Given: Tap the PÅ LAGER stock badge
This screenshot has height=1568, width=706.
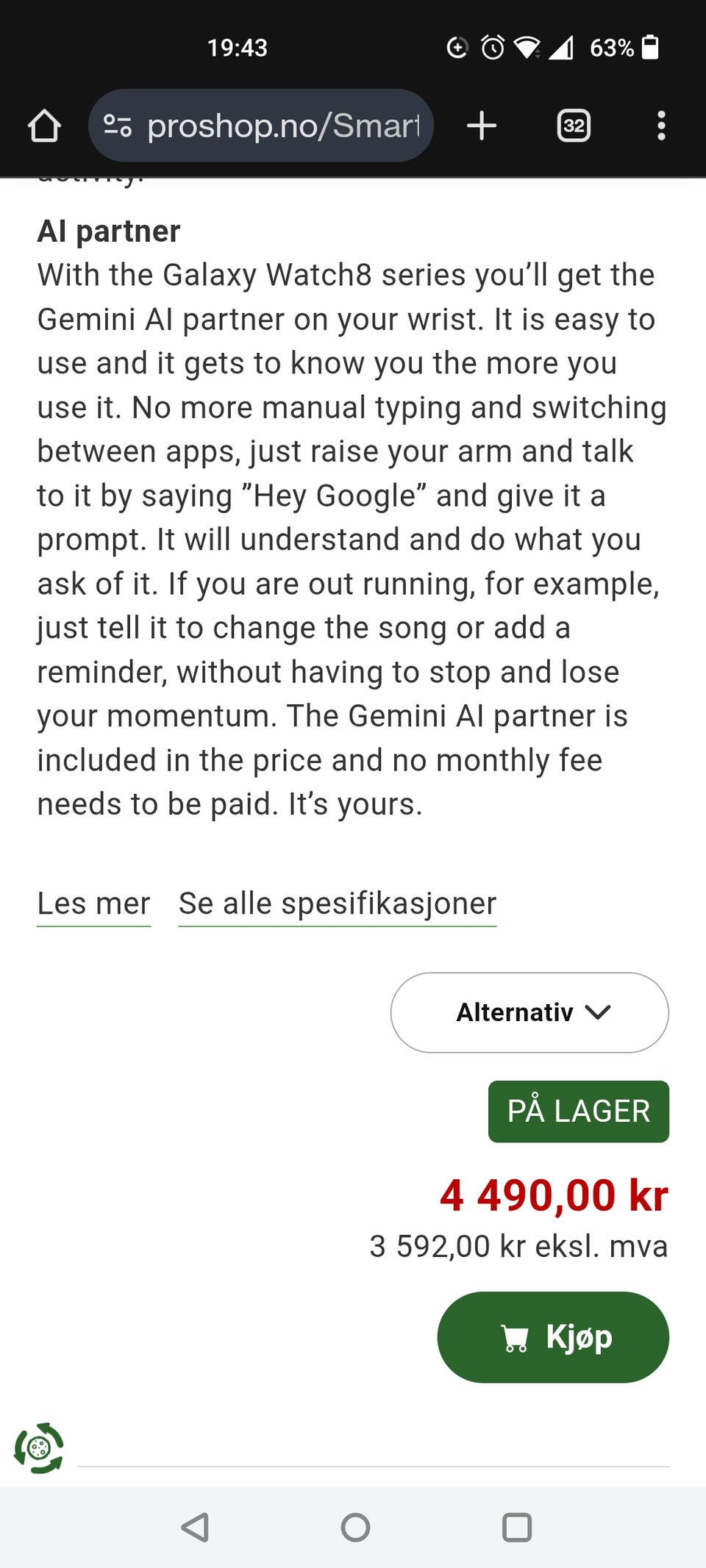Looking at the screenshot, I should pyautogui.click(x=578, y=1111).
